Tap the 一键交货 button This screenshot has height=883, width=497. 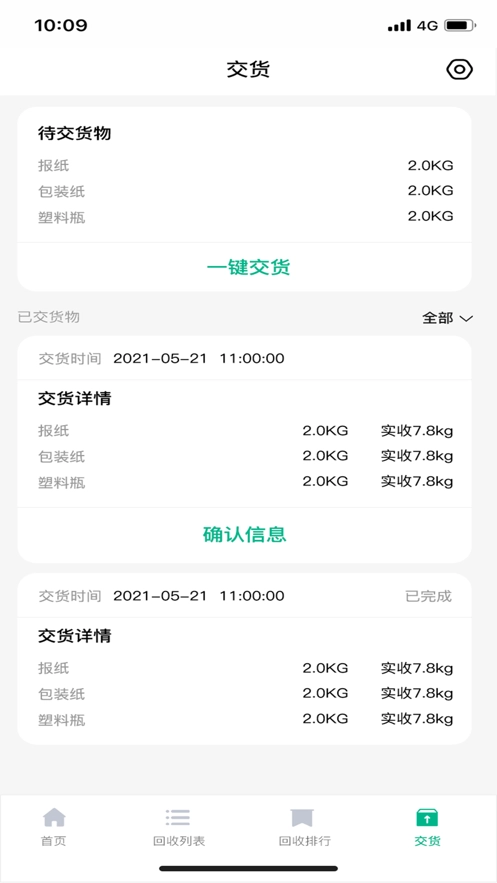click(x=248, y=267)
